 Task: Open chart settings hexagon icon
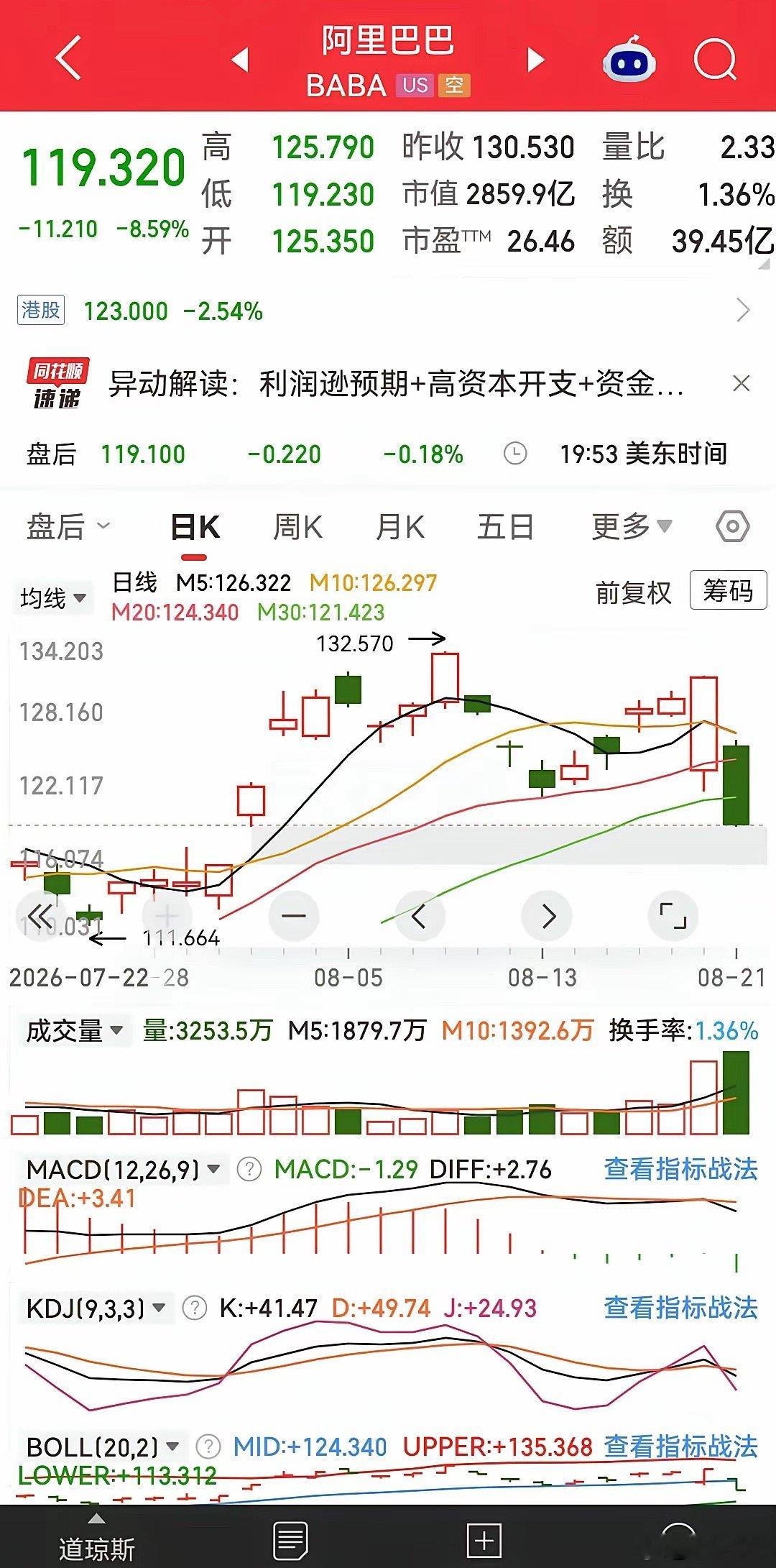[733, 527]
